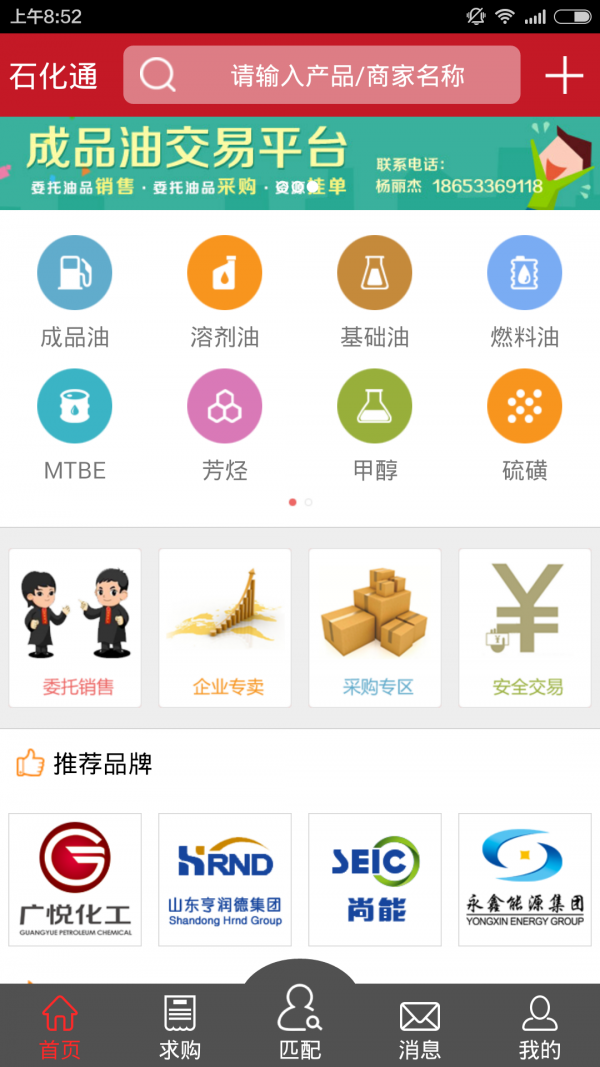
Task: Enter the 采购专区 section
Action: click(375, 628)
